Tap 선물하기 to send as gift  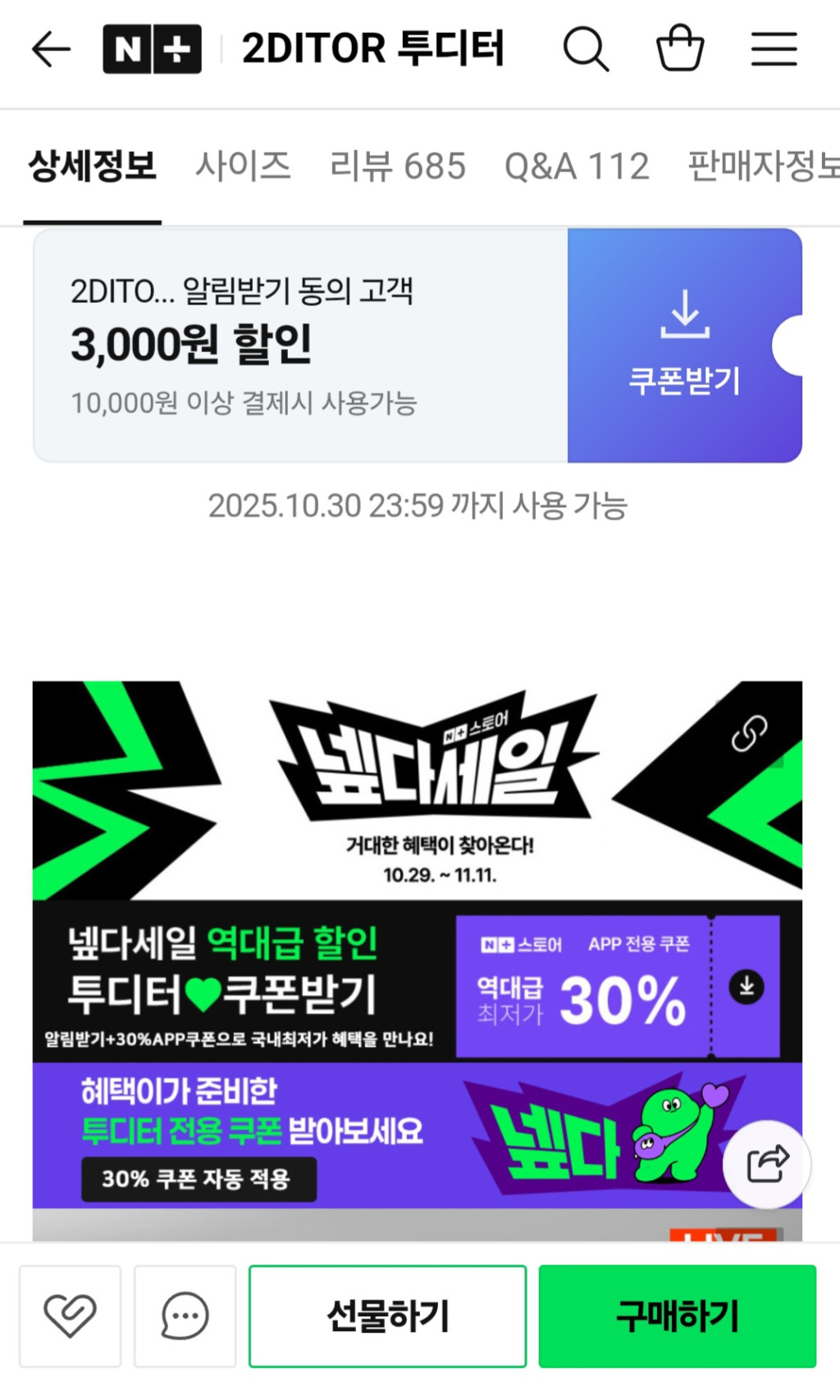[387, 1316]
